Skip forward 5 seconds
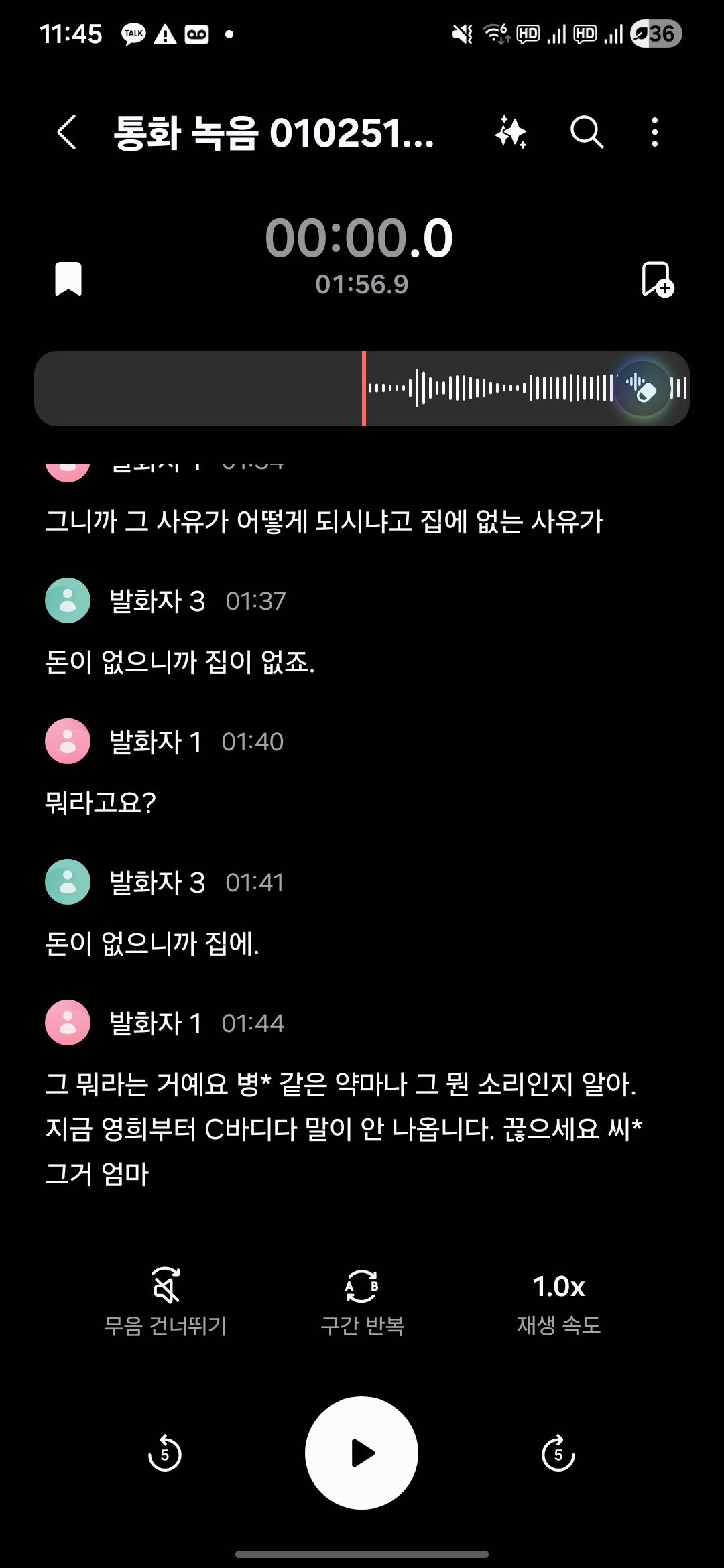The height and width of the screenshot is (1568, 724). (x=558, y=1453)
